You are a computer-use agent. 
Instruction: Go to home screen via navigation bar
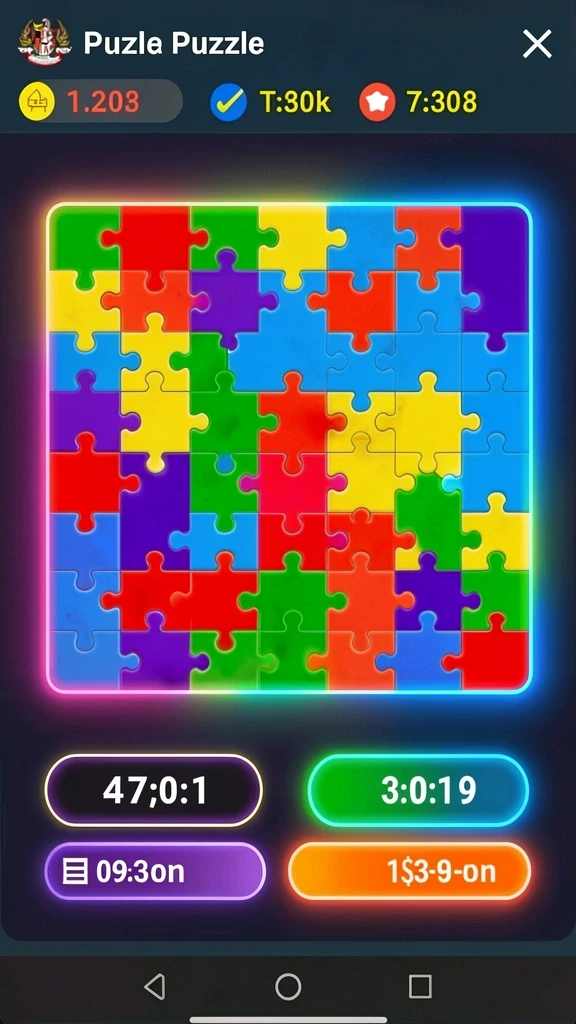[x=288, y=986]
